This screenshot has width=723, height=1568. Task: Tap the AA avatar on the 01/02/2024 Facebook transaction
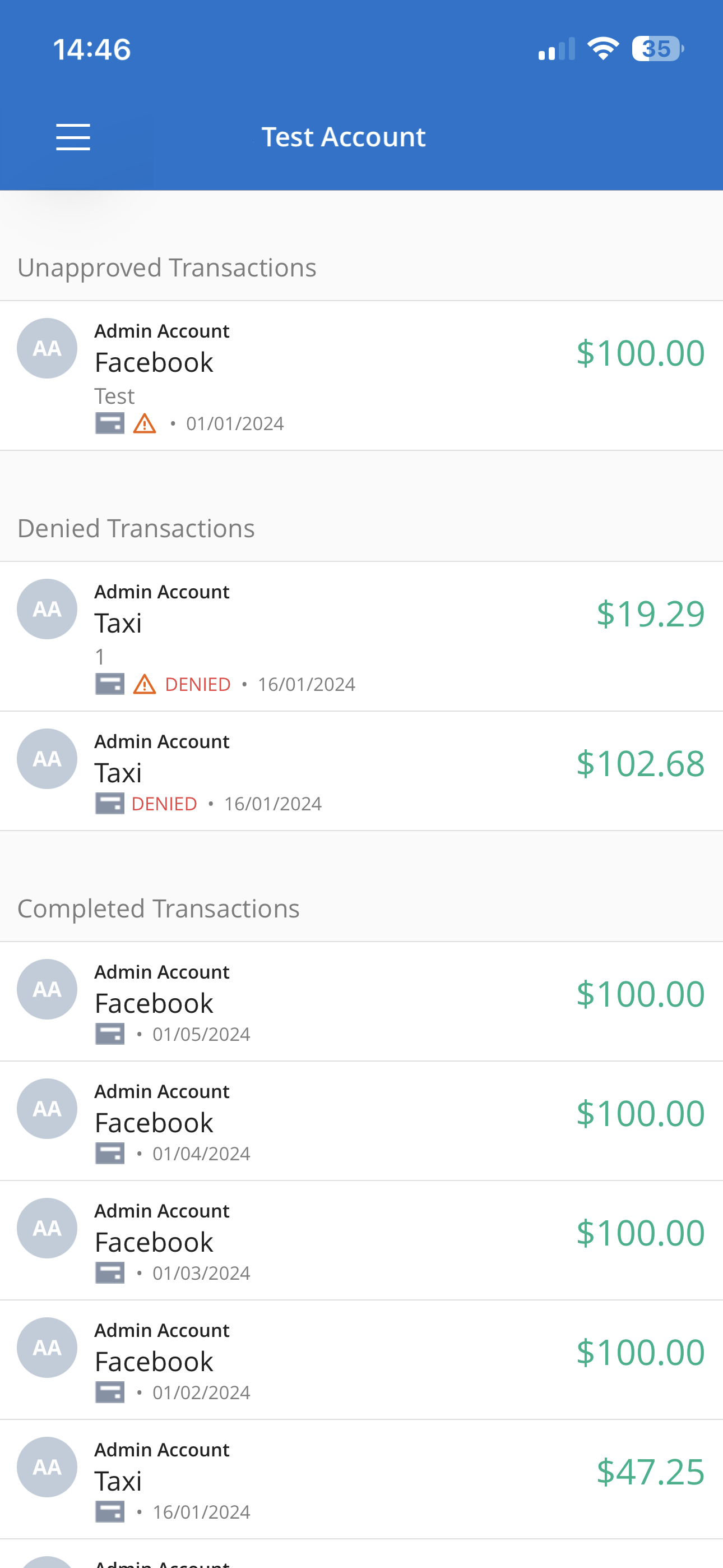tap(47, 1348)
